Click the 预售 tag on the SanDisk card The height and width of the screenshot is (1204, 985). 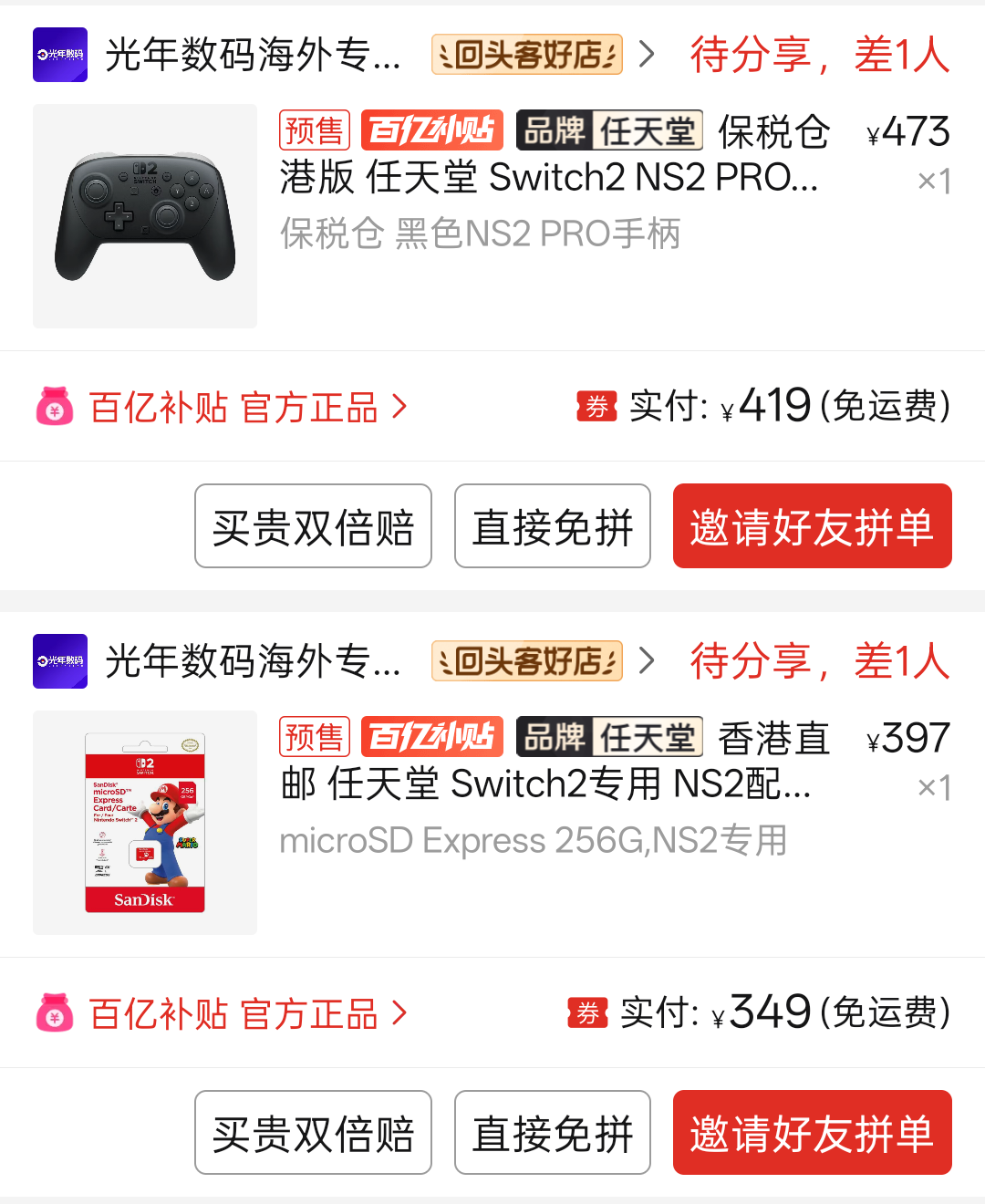314,737
